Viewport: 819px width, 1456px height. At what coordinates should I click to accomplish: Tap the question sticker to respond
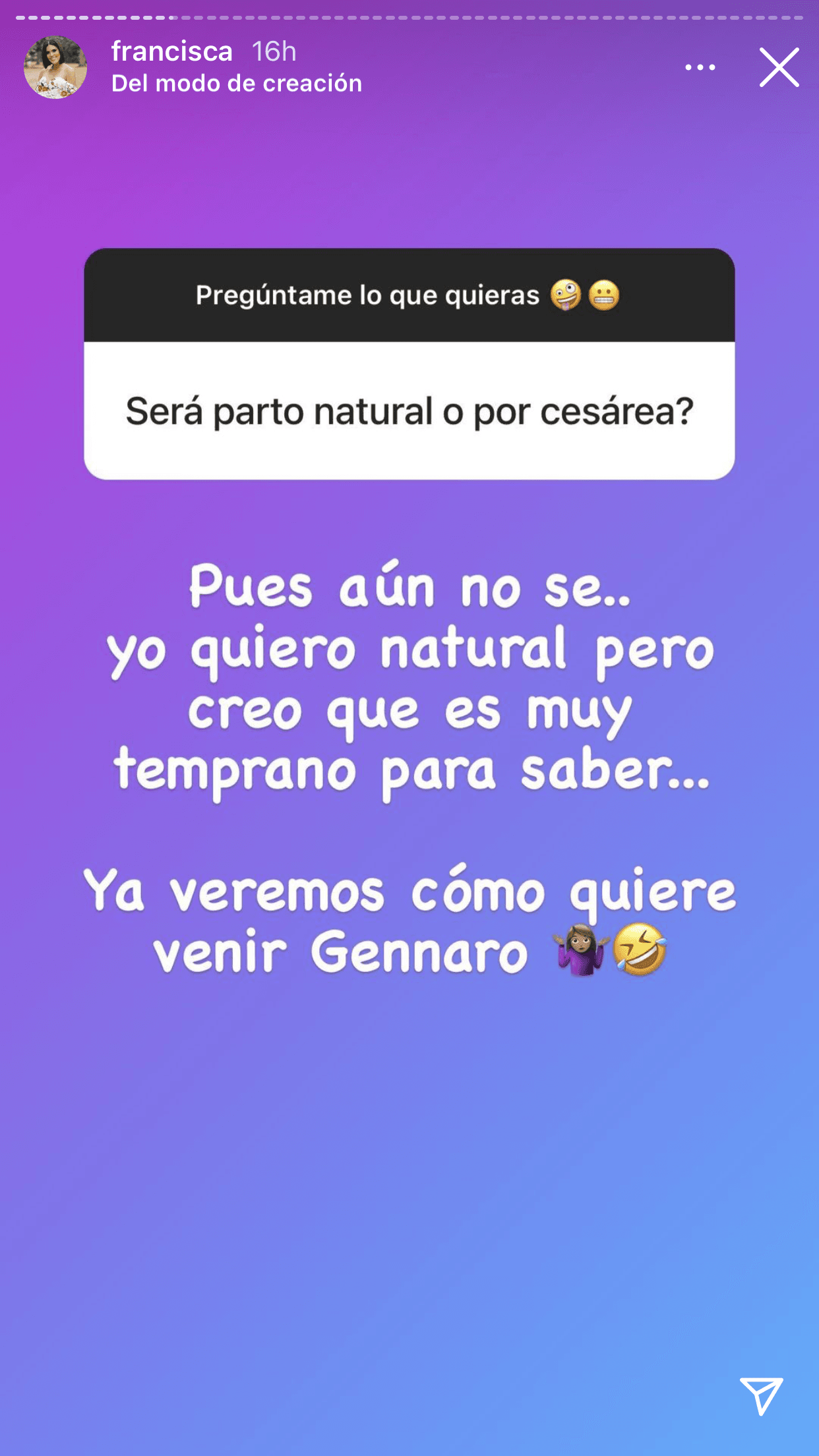coord(409,363)
